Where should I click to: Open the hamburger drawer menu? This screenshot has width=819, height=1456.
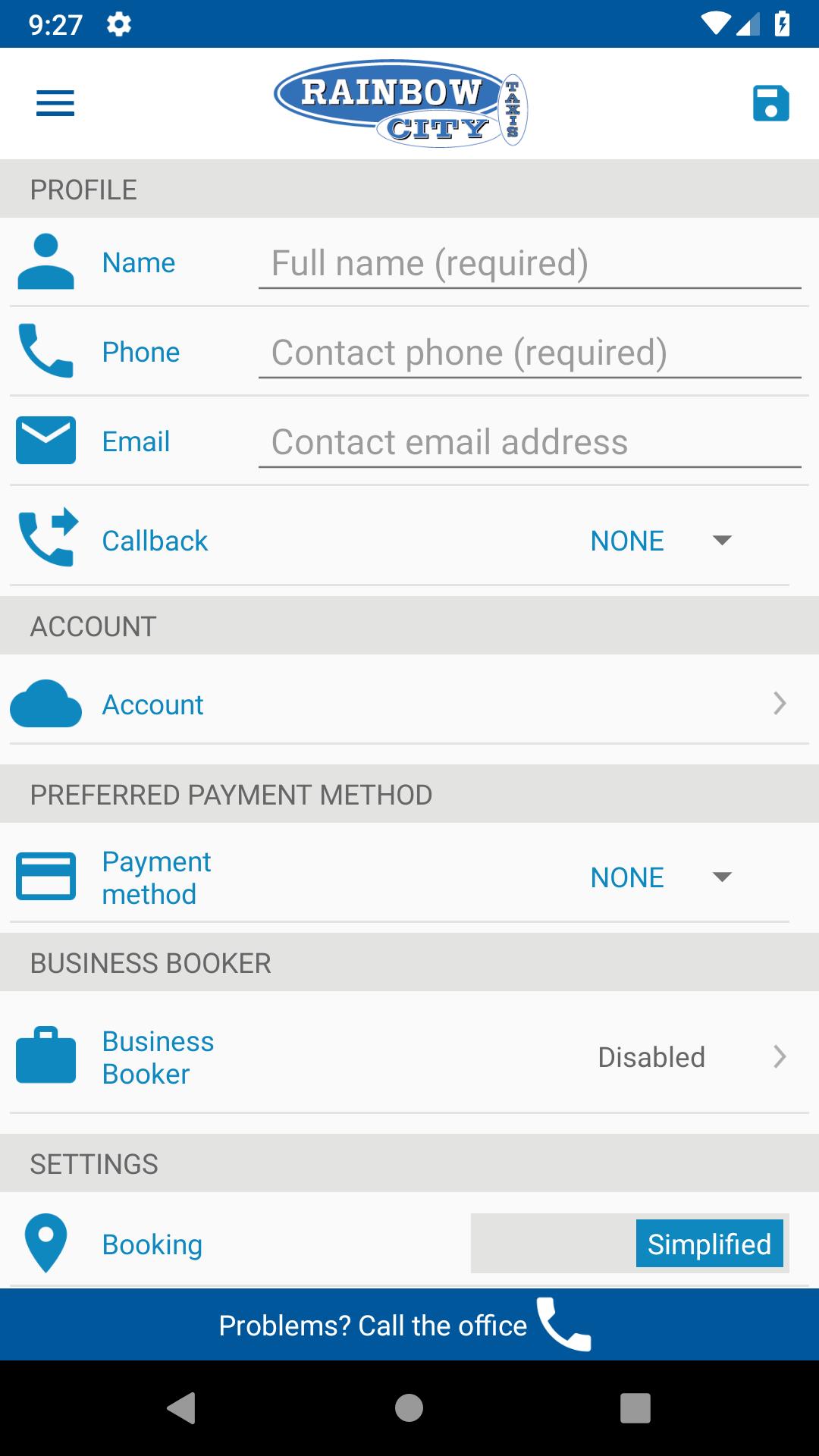(55, 103)
